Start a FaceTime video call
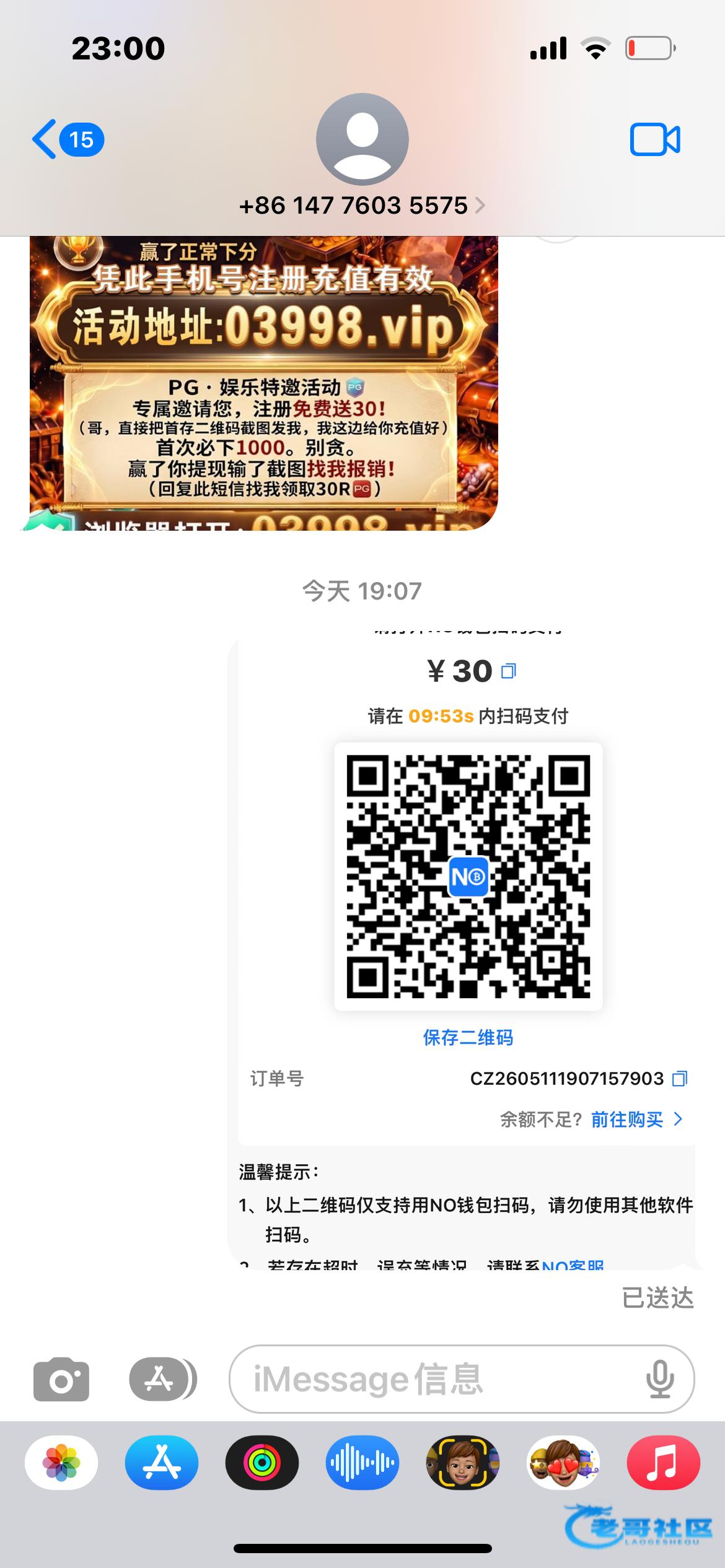This screenshot has width=725, height=1568. [x=655, y=139]
